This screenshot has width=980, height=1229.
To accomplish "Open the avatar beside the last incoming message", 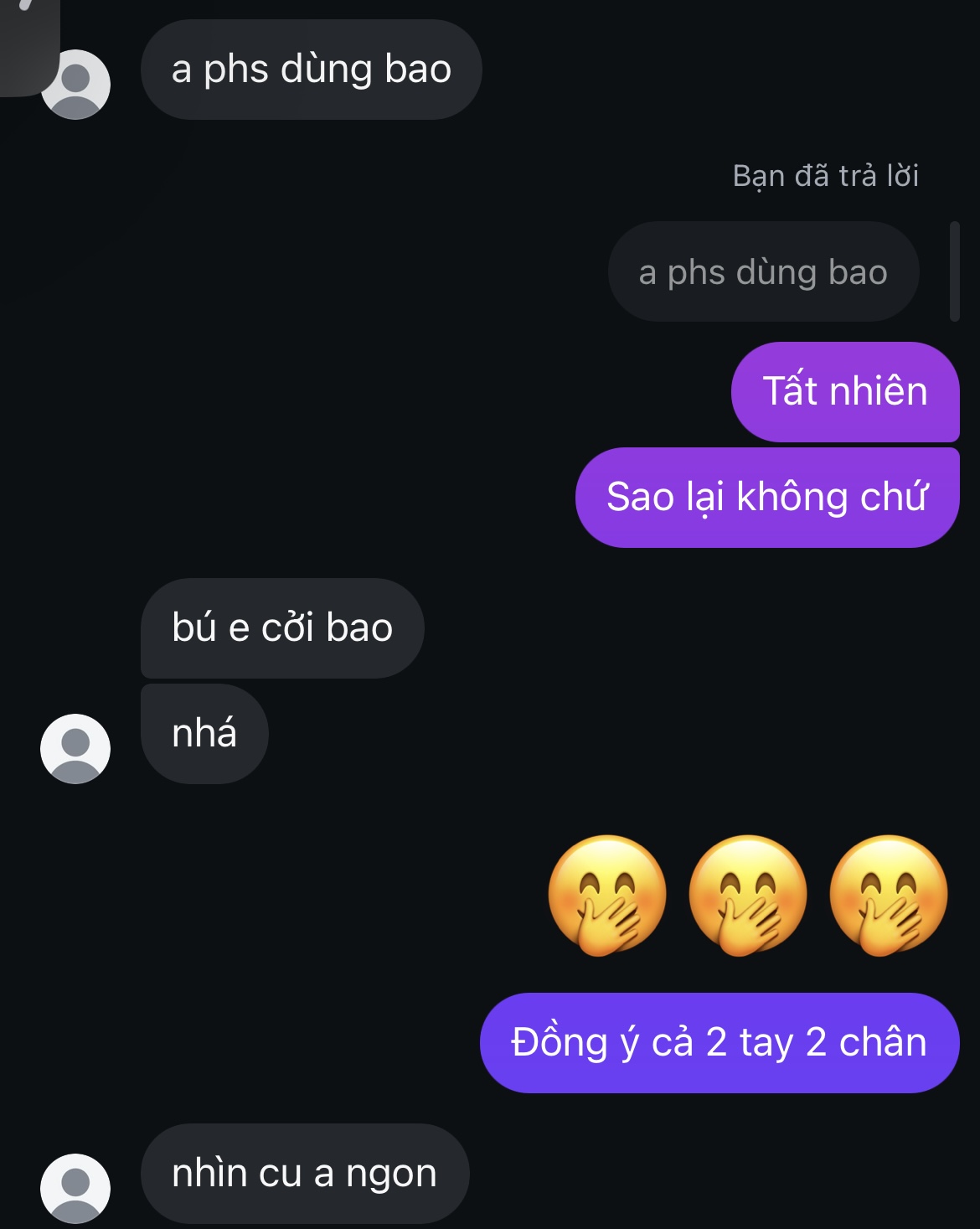I will 75,1187.
